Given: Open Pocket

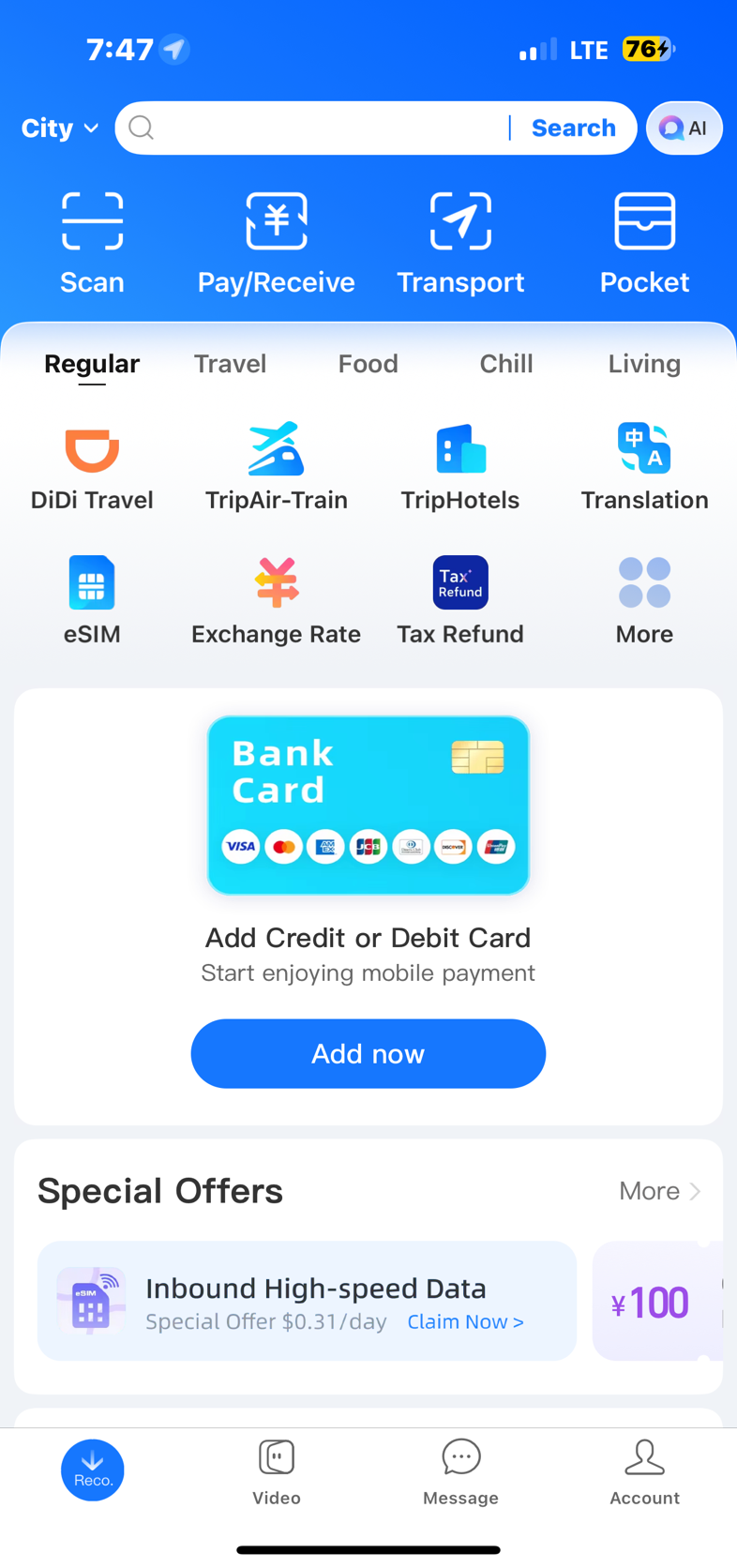Looking at the screenshot, I should tap(644, 242).
